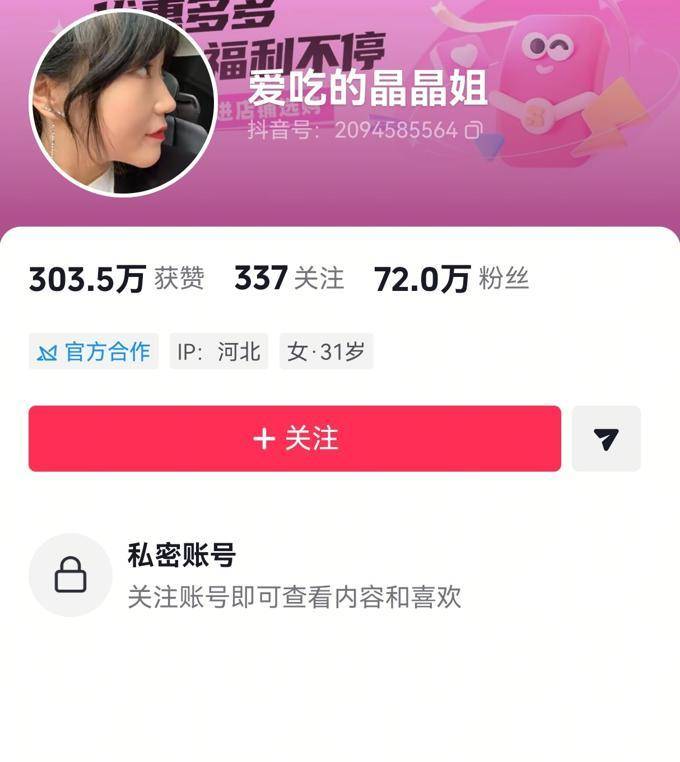
Task: Open the 官方合作 tag
Action: (94, 352)
